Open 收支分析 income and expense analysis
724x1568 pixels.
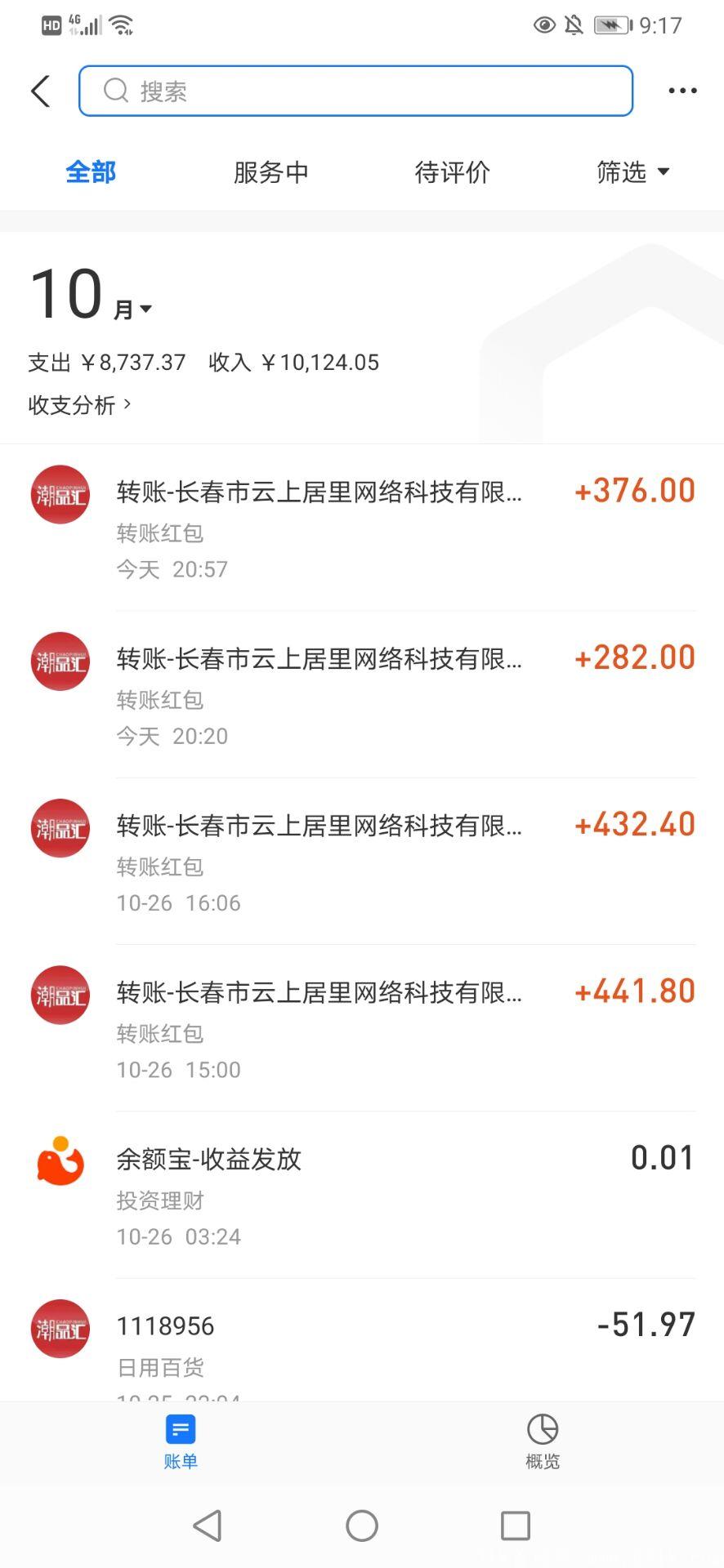79,405
